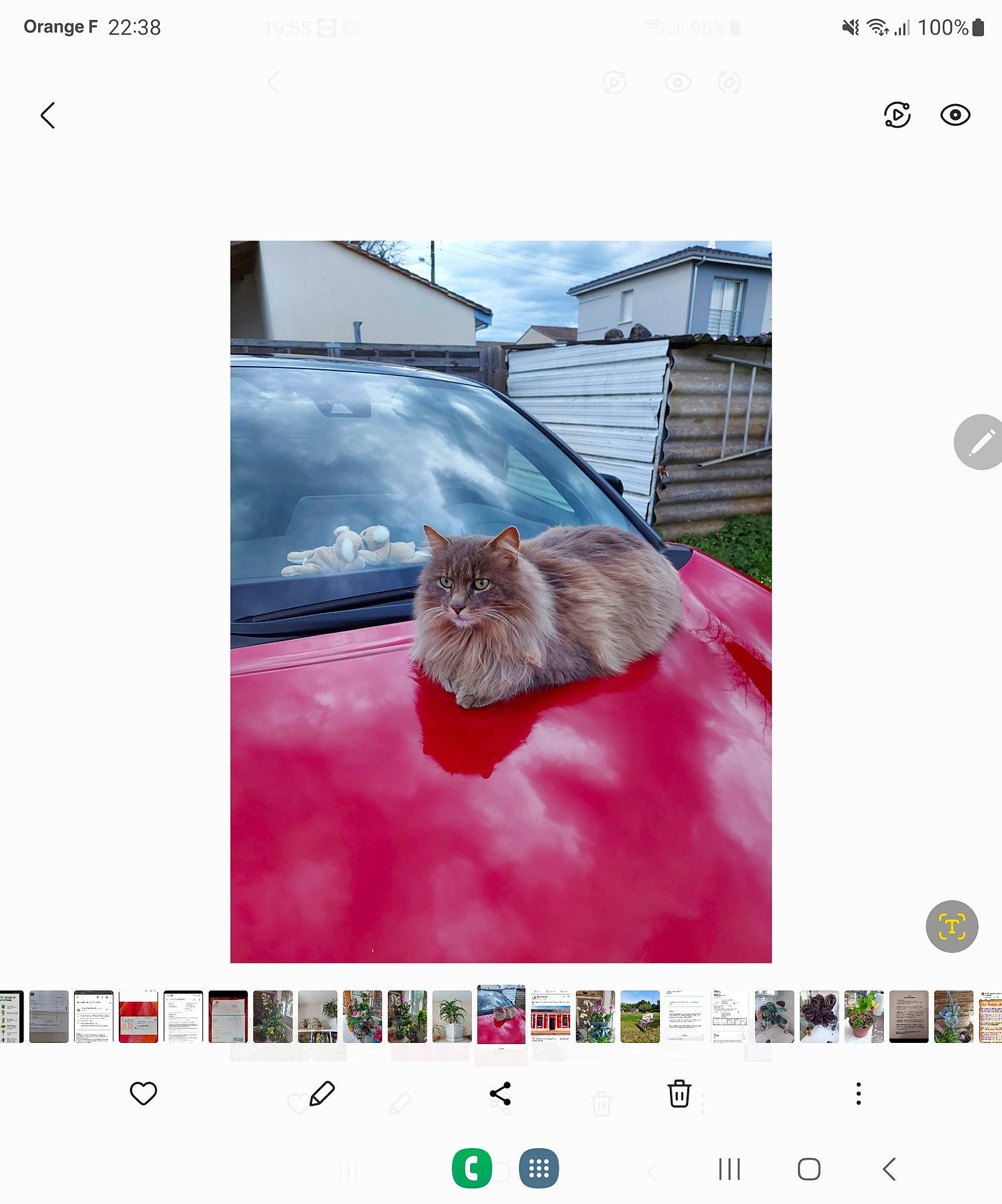Open the three-dot more options menu
Viewport: 1002px width, 1204px height.
click(x=858, y=1093)
